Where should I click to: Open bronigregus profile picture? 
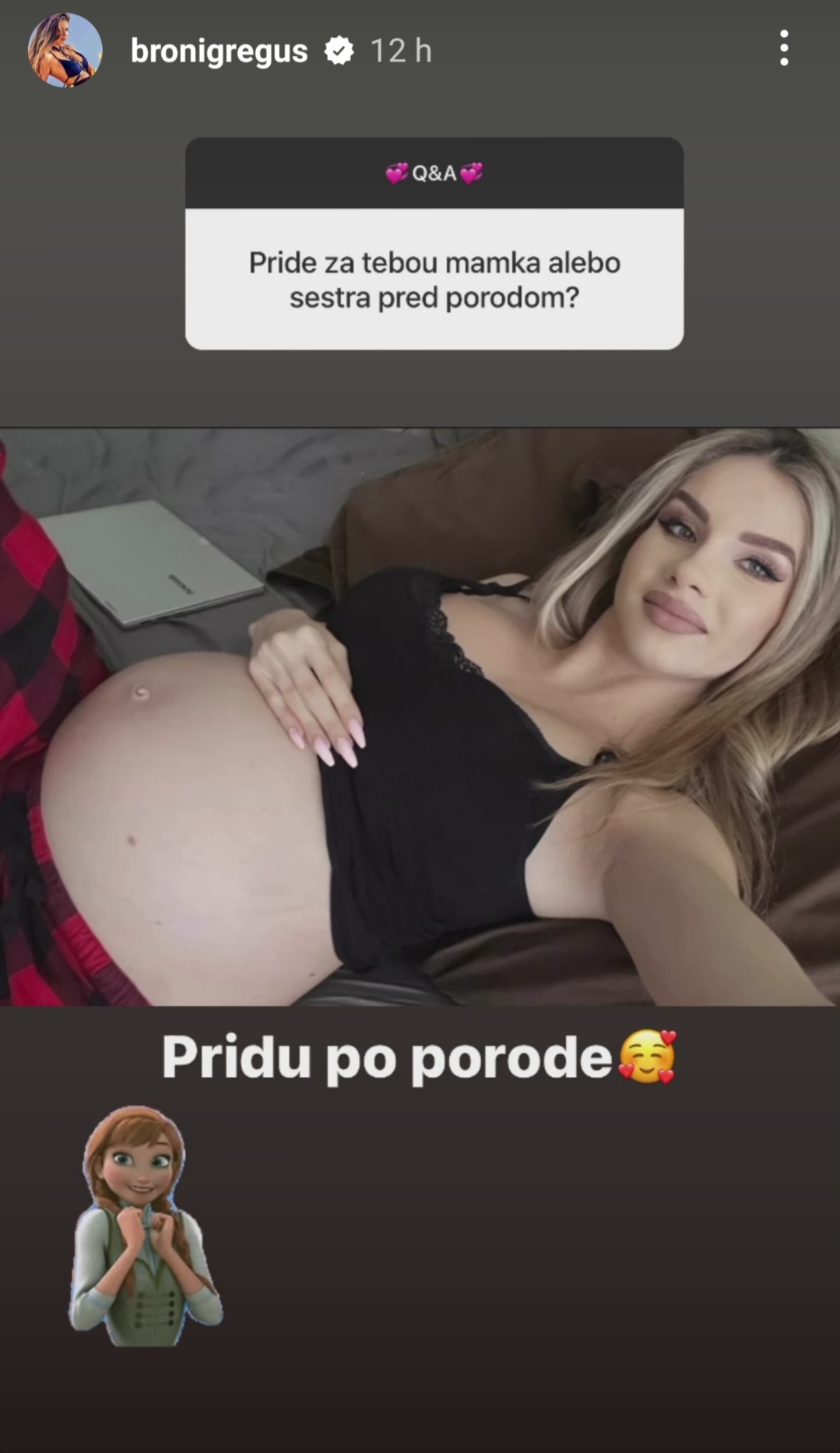click(x=65, y=51)
